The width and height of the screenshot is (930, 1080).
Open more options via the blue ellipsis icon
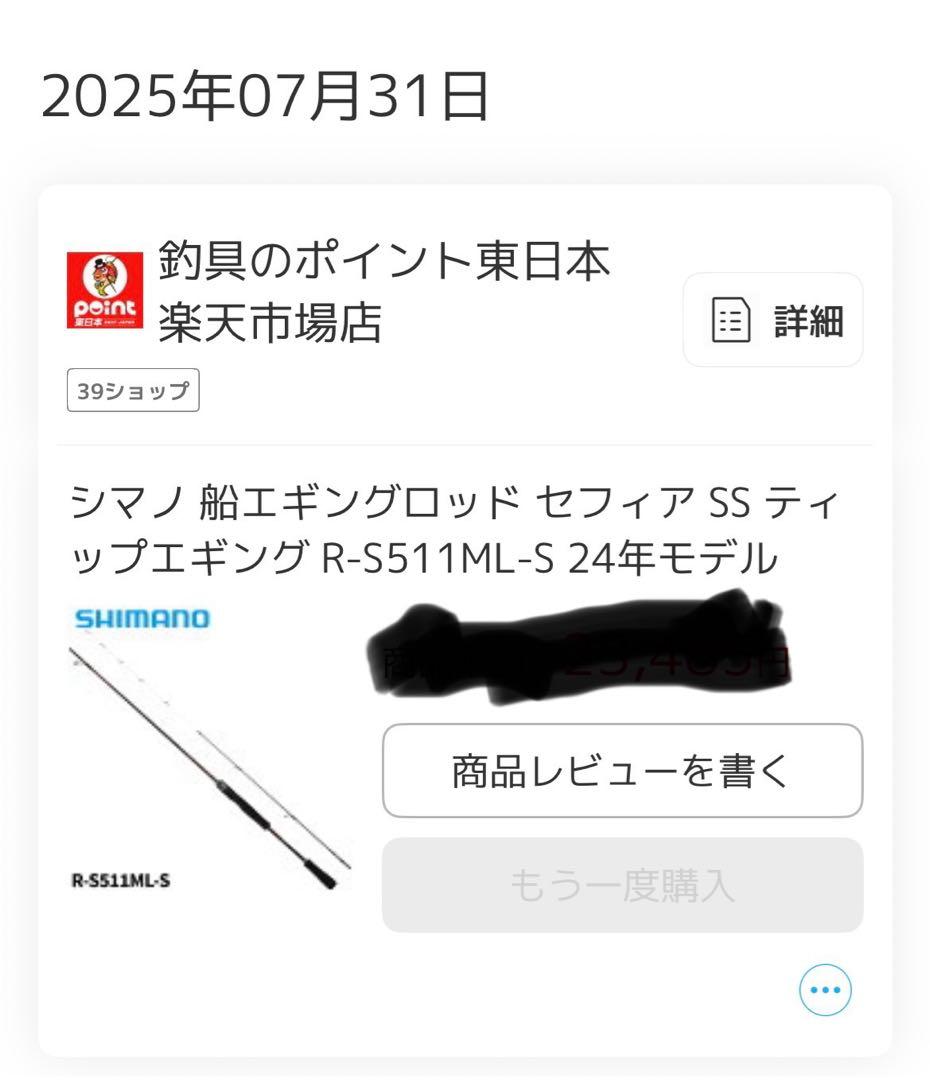823,989
